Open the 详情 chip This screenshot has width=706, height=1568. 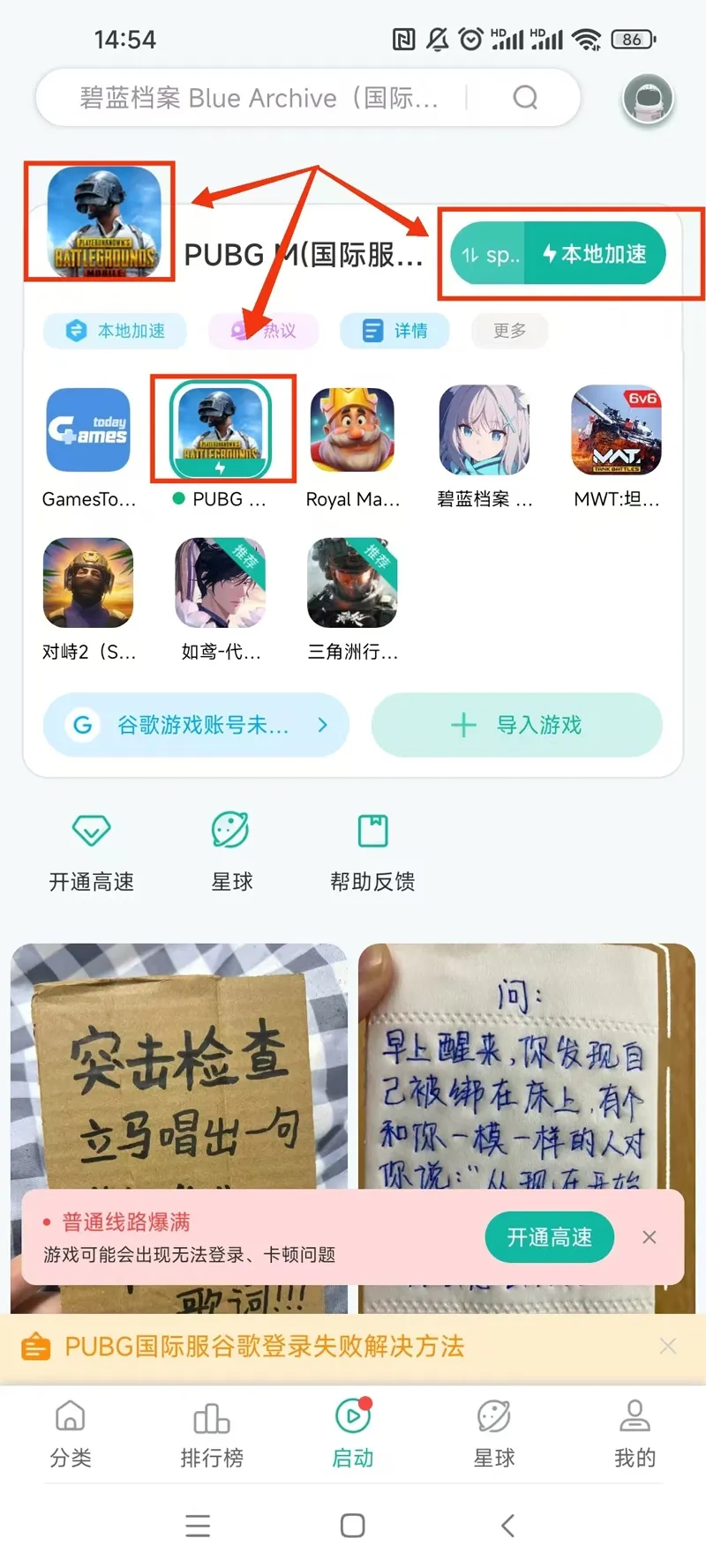point(395,331)
